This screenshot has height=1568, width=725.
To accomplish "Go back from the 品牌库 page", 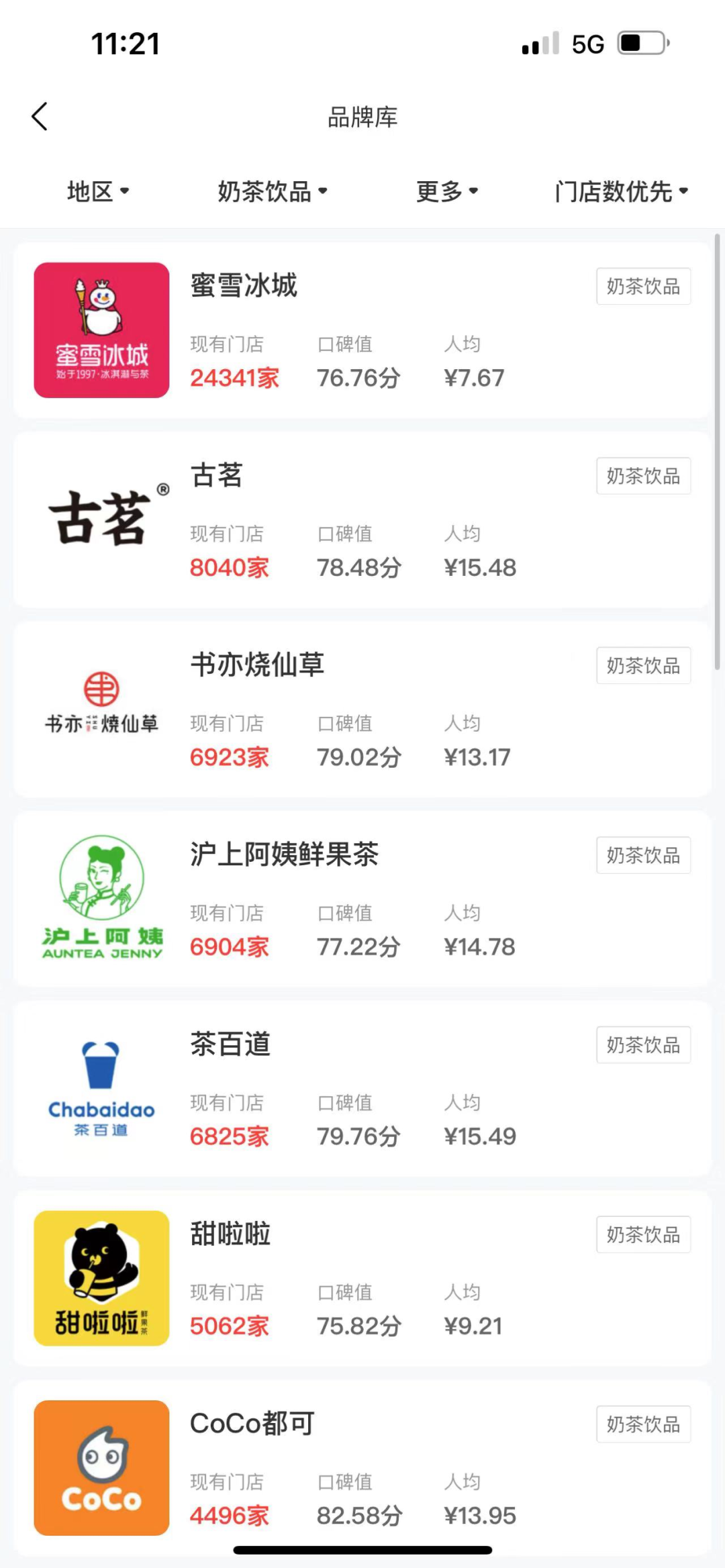I will [40, 117].
